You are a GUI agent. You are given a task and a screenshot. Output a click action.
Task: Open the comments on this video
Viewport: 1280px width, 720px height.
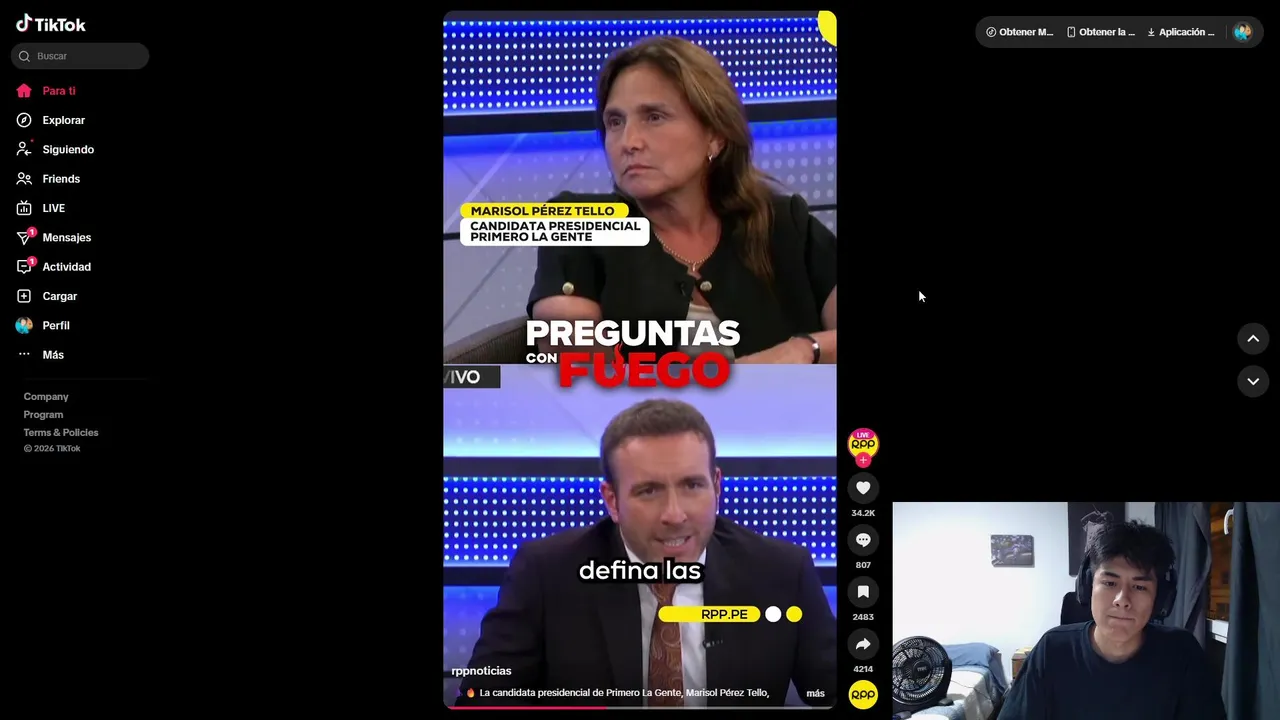(863, 540)
